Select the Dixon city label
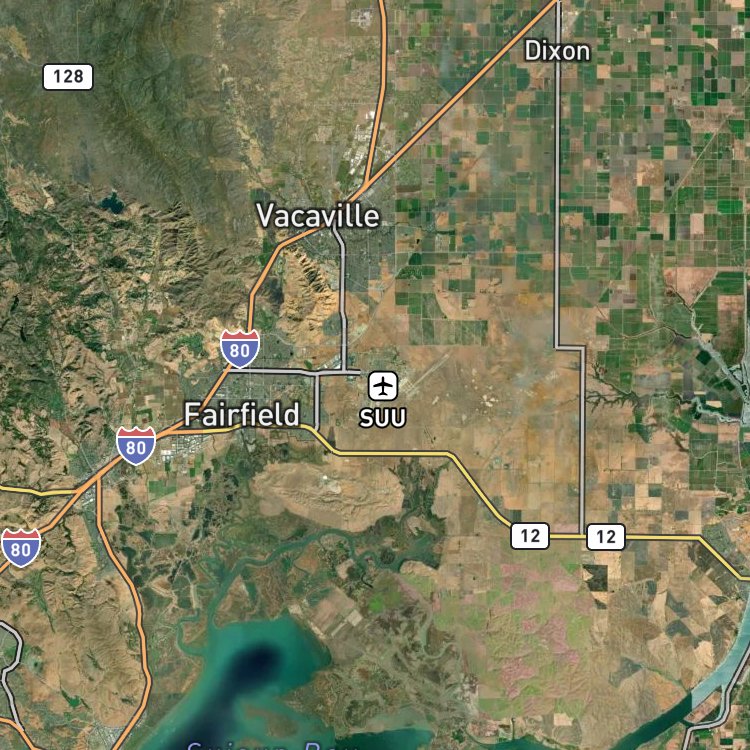750x750 pixels. pos(557,51)
